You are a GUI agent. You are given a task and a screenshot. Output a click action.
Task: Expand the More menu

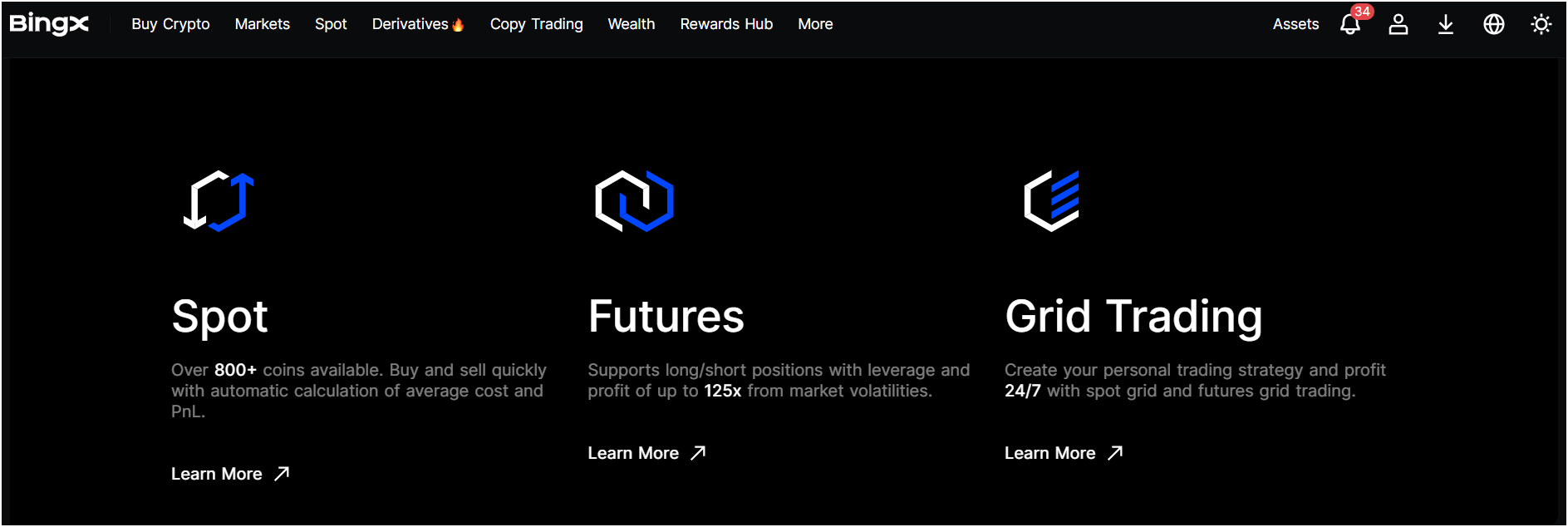click(x=815, y=24)
